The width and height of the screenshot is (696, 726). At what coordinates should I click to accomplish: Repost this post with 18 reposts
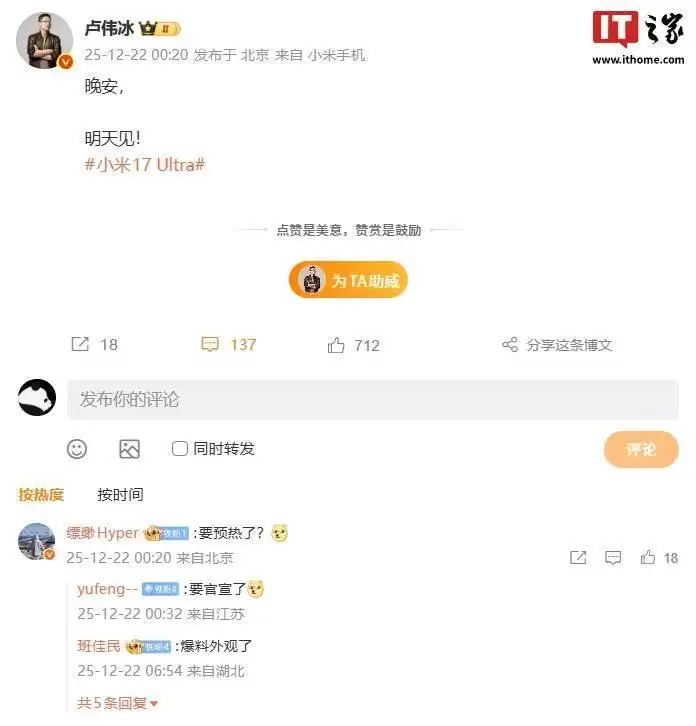point(81,344)
